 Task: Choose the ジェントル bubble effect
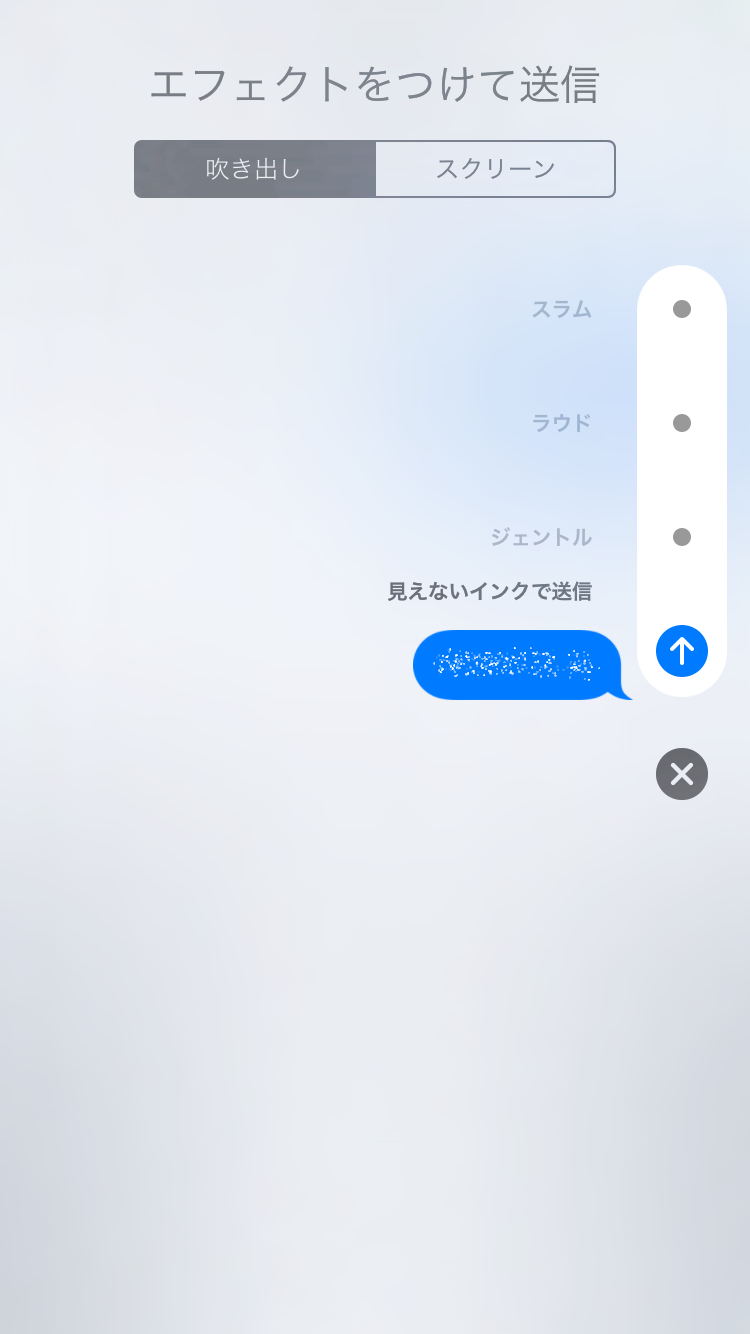pyautogui.click(x=682, y=537)
